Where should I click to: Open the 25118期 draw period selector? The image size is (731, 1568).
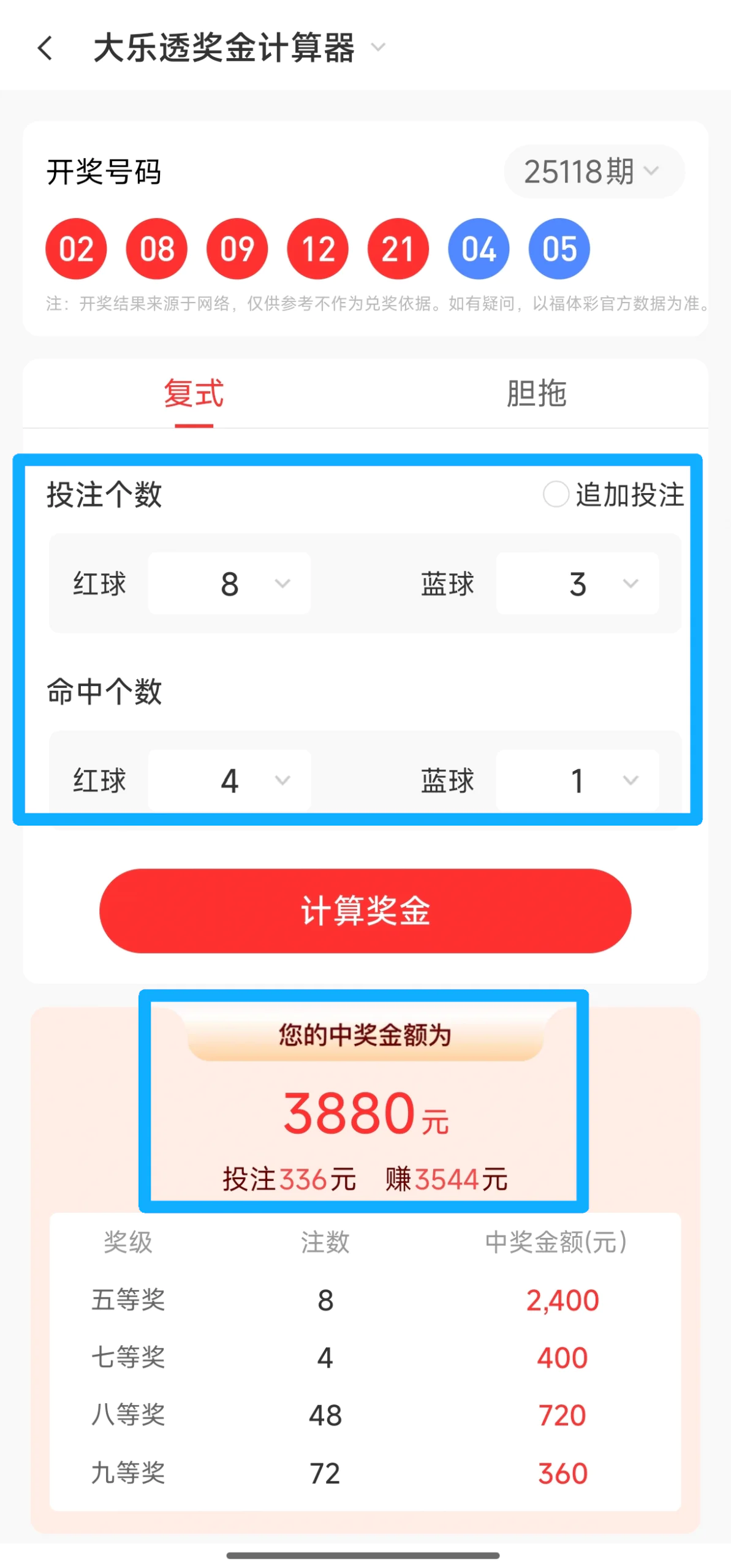(x=593, y=171)
